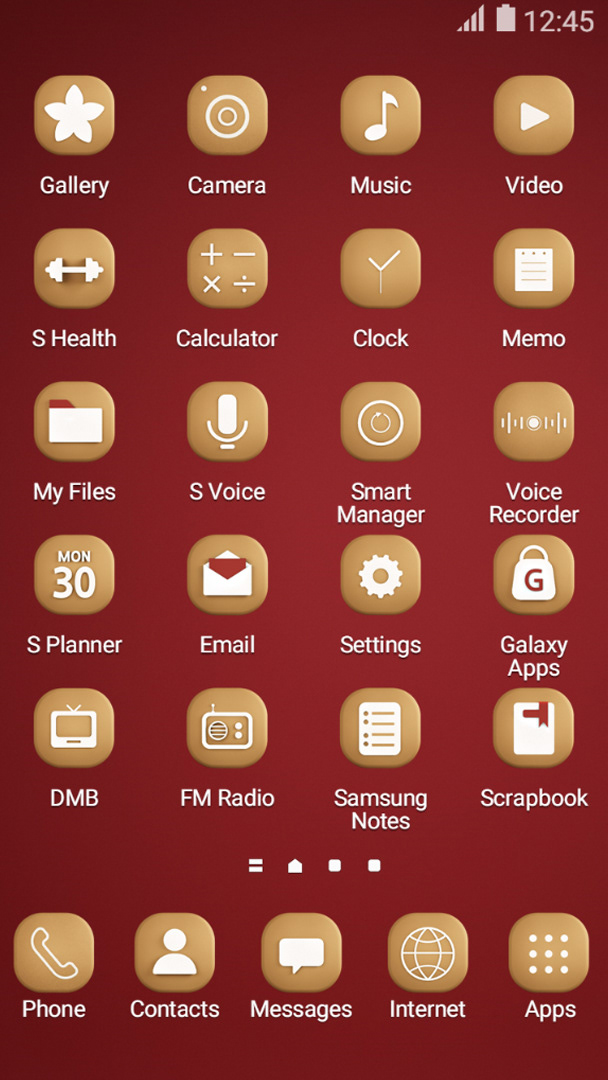Open Samsung Notes
The image size is (608, 1080).
pos(380,728)
